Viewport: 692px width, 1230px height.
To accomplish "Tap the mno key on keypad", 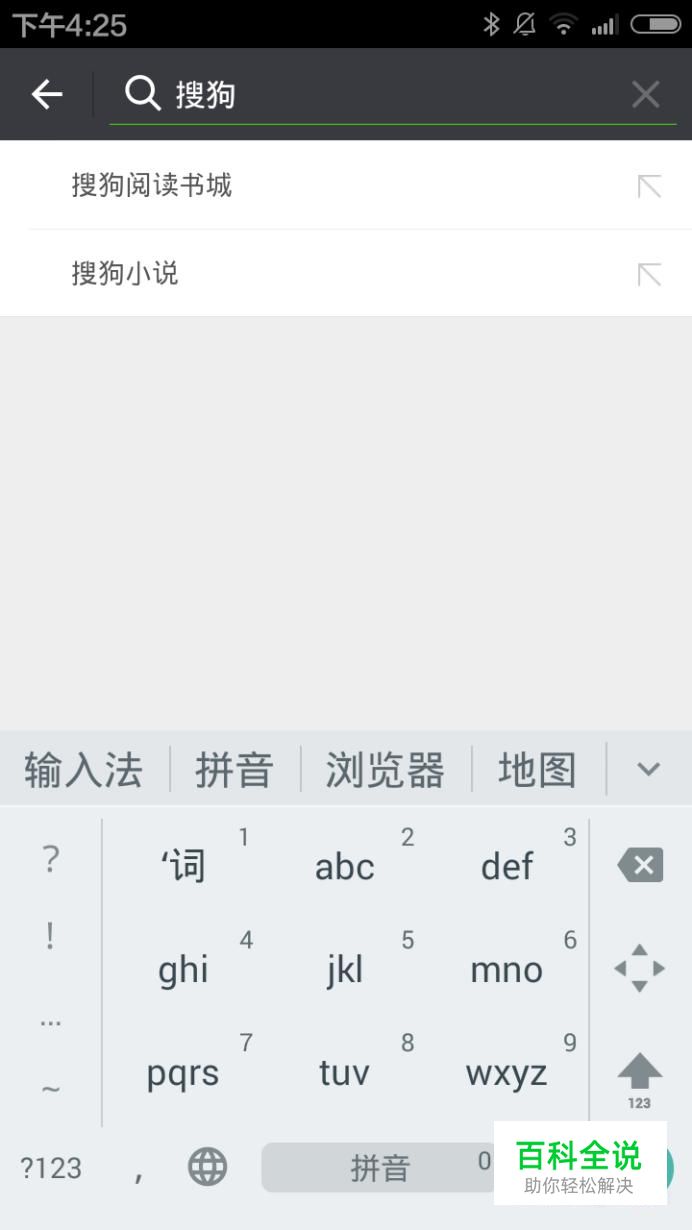I will click(x=509, y=968).
